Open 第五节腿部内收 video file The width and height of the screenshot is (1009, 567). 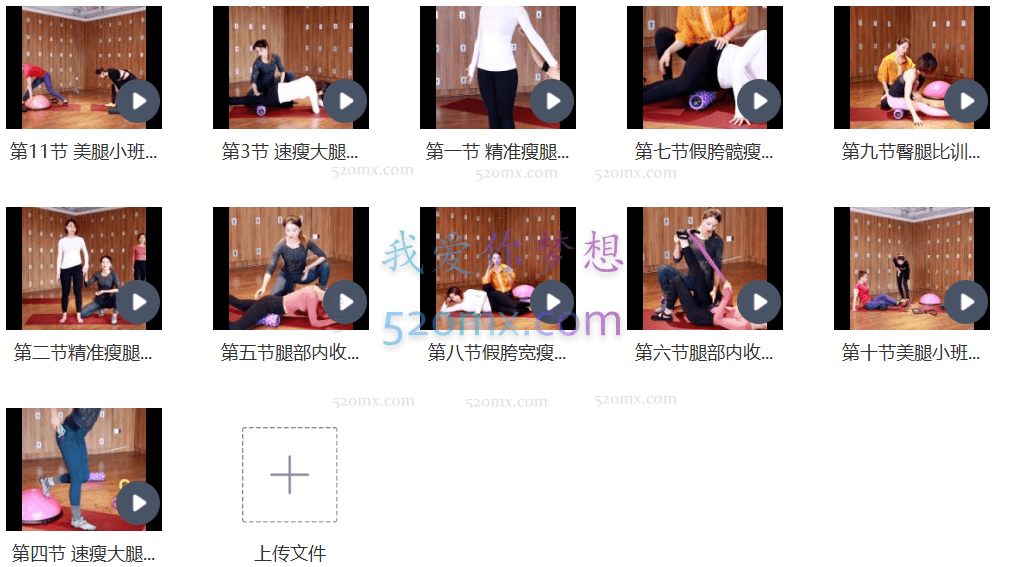[x=291, y=269]
